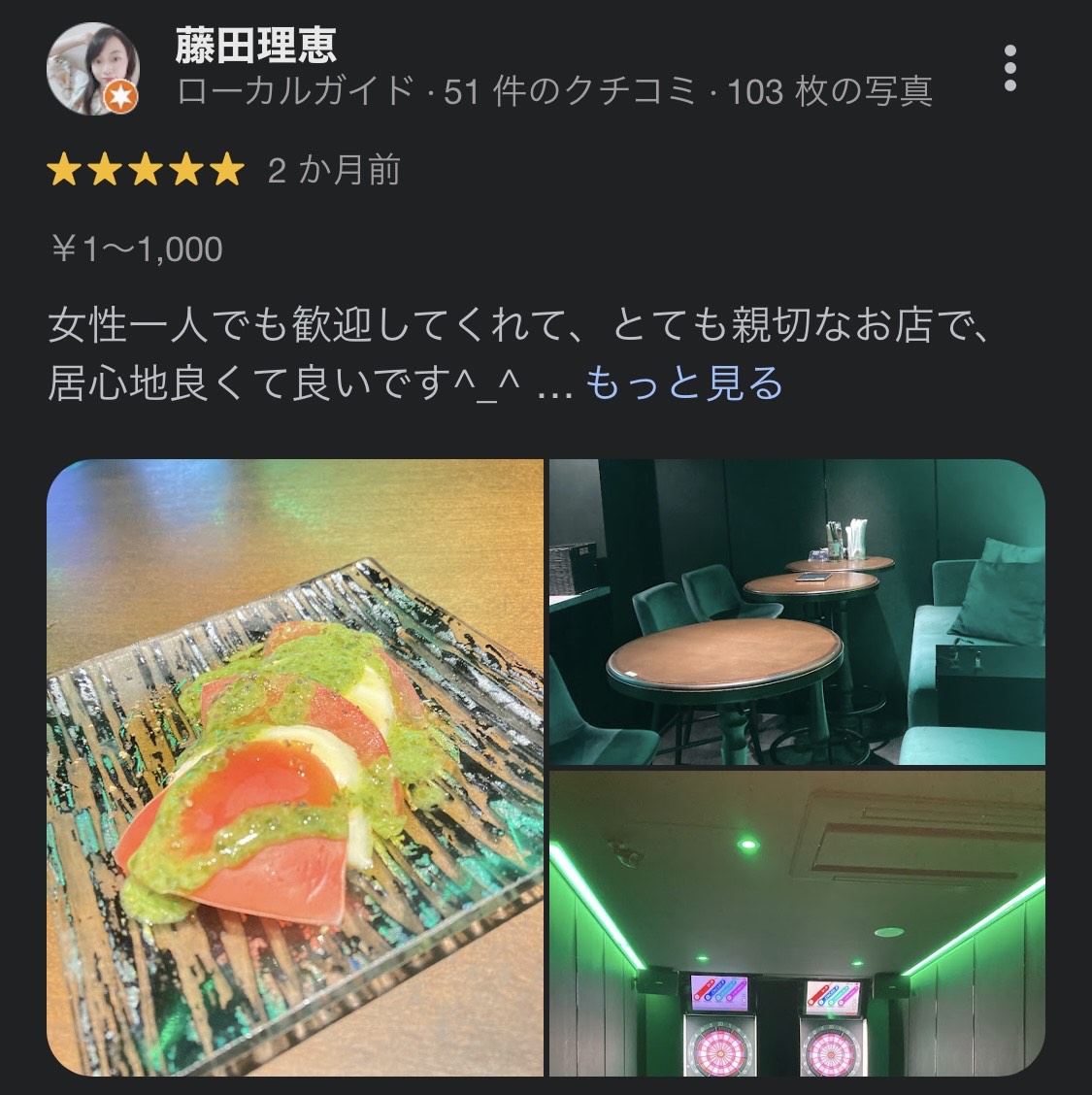Open the caprese salad photo
This screenshot has width=1092, height=1095.
point(295,767)
